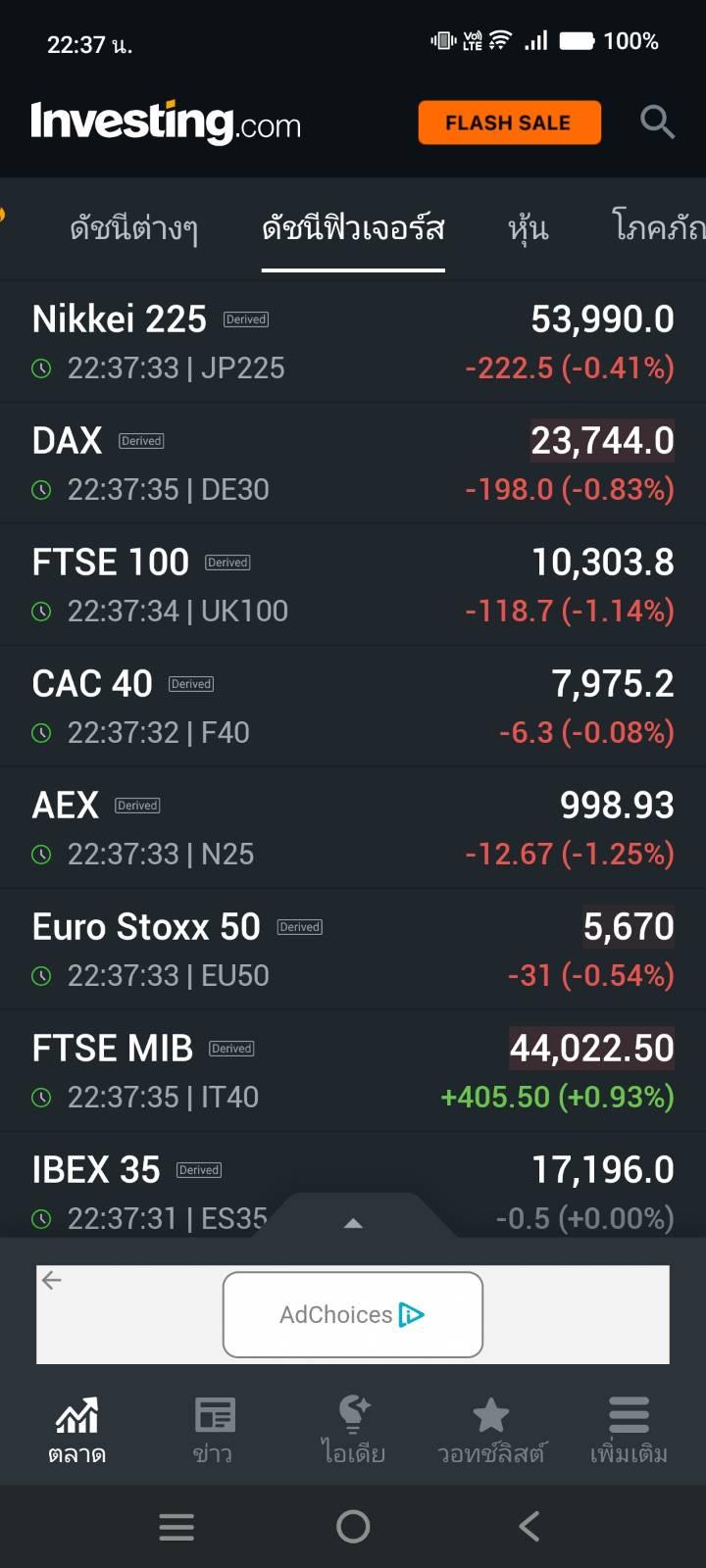Expand the ad panel with up arrow
The width and height of the screenshot is (706, 1568).
pos(354,1222)
